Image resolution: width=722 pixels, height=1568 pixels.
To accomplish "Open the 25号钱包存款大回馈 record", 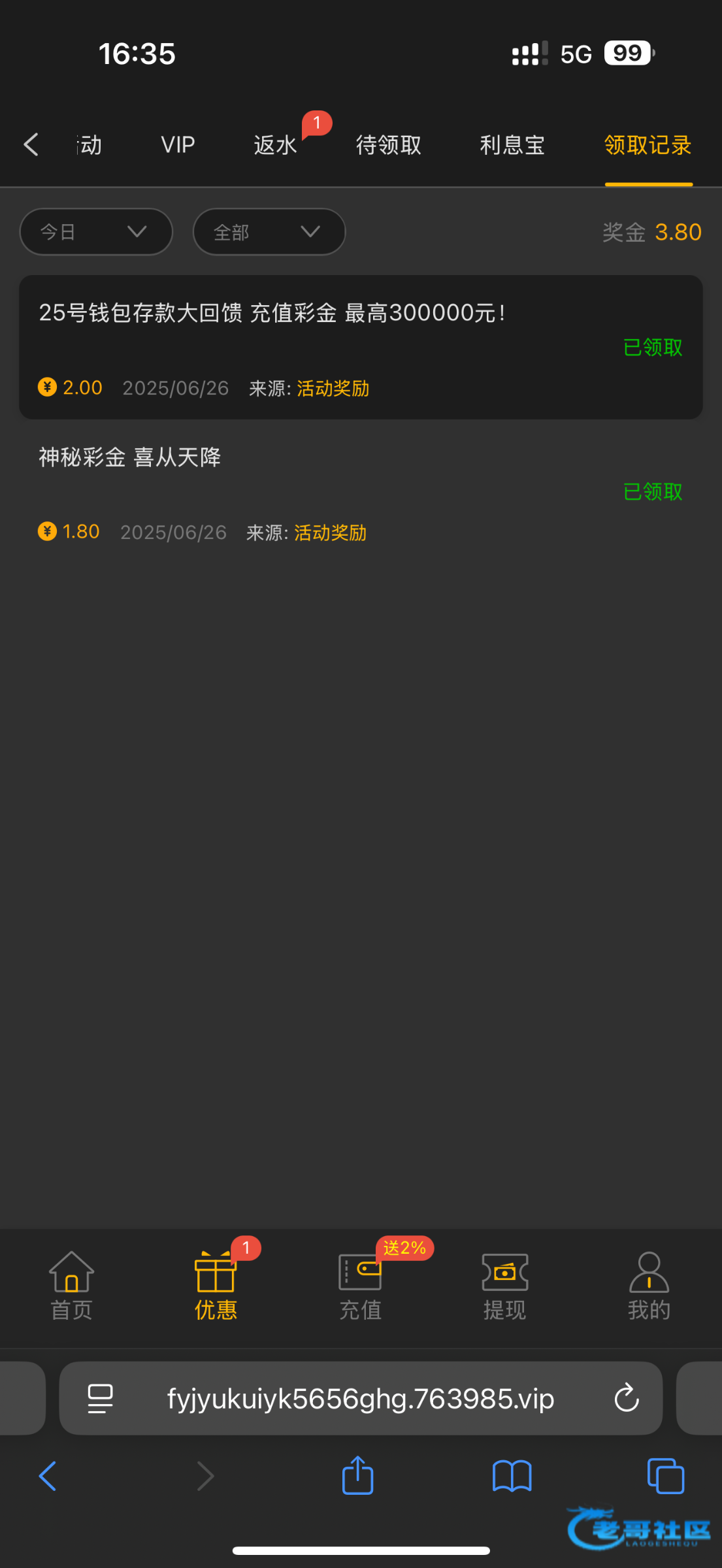I will (x=361, y=347).
